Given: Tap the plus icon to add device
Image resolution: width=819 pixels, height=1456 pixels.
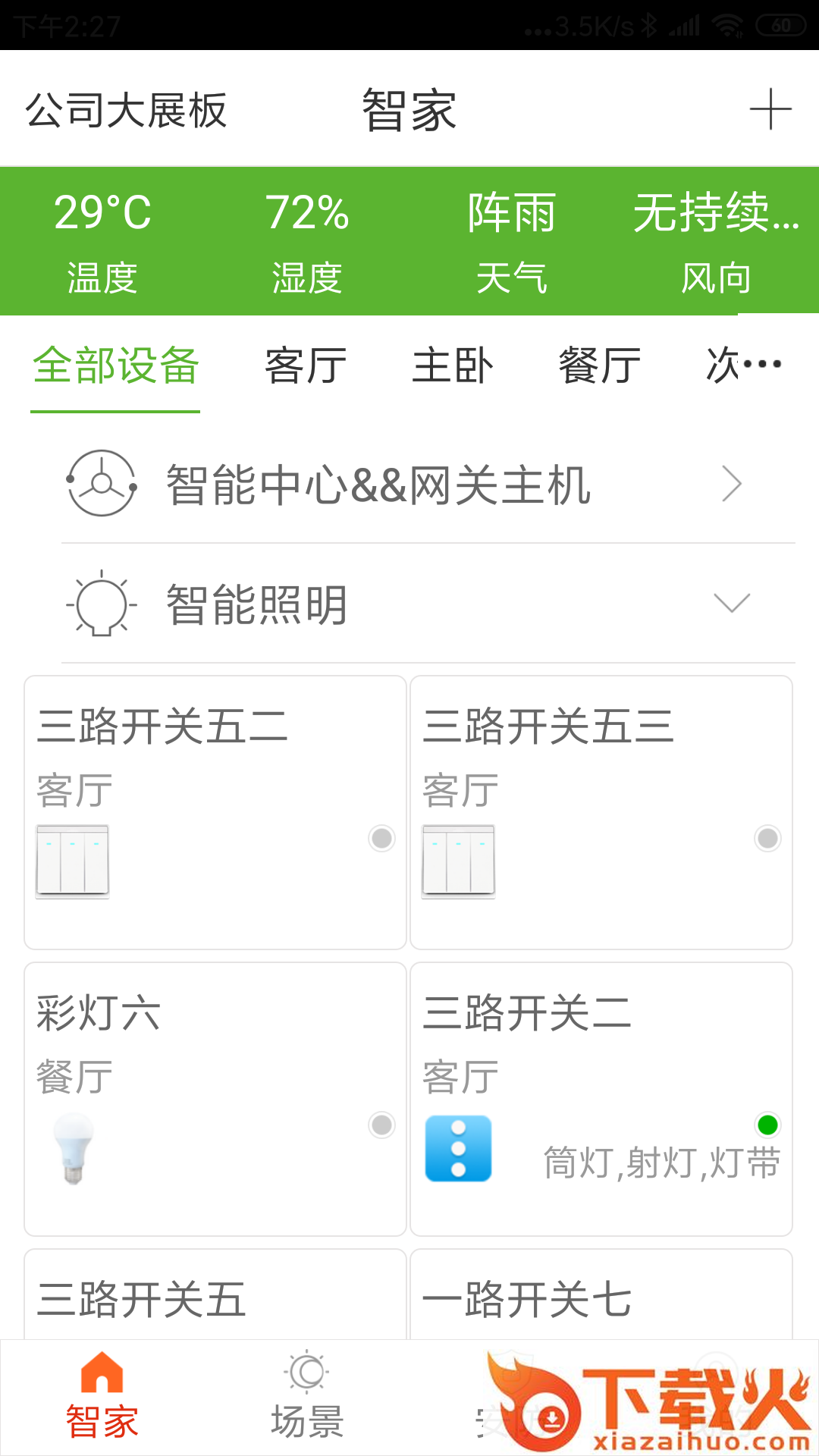Looking at the screenshot, I should [x=770, y=109].
